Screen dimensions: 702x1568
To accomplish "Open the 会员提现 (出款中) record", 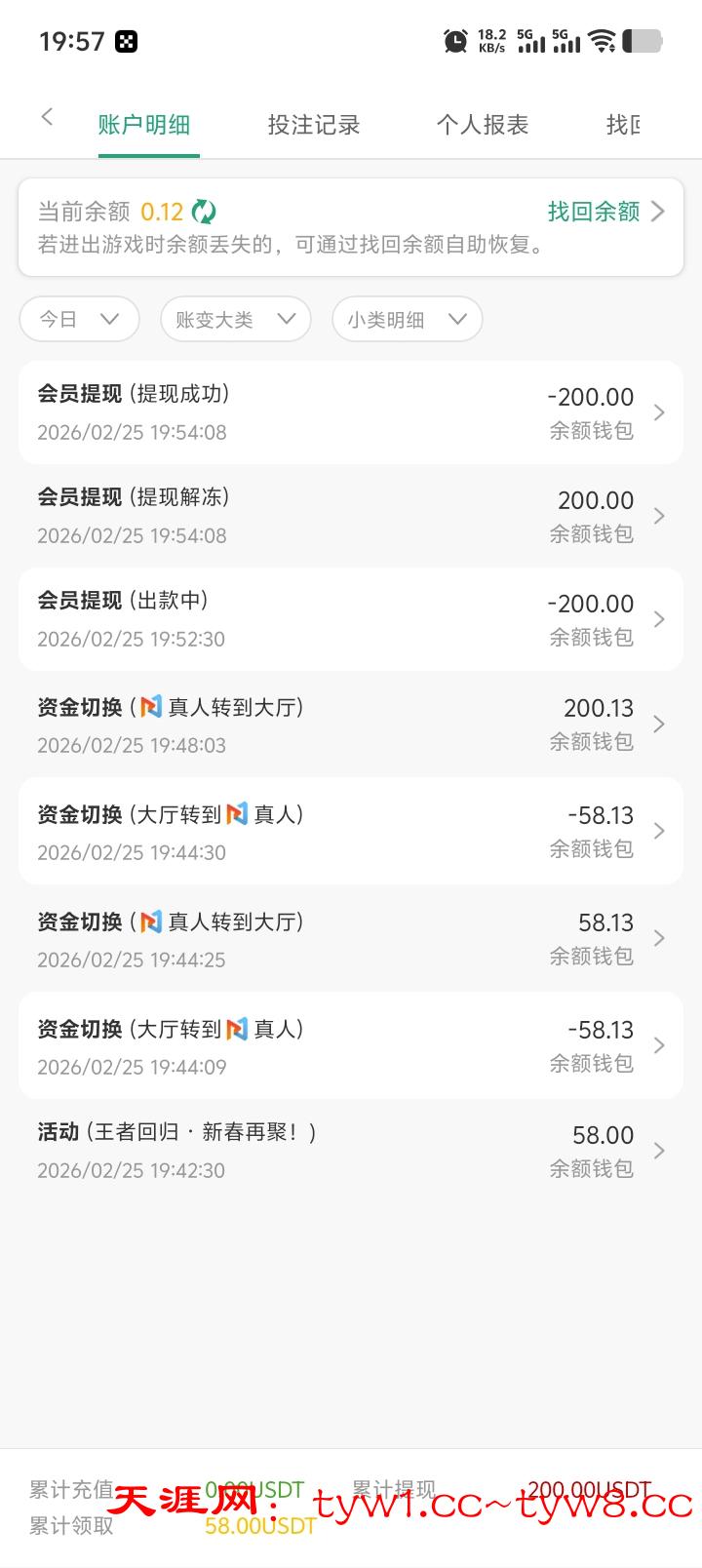I will click(x=350, y=619).
